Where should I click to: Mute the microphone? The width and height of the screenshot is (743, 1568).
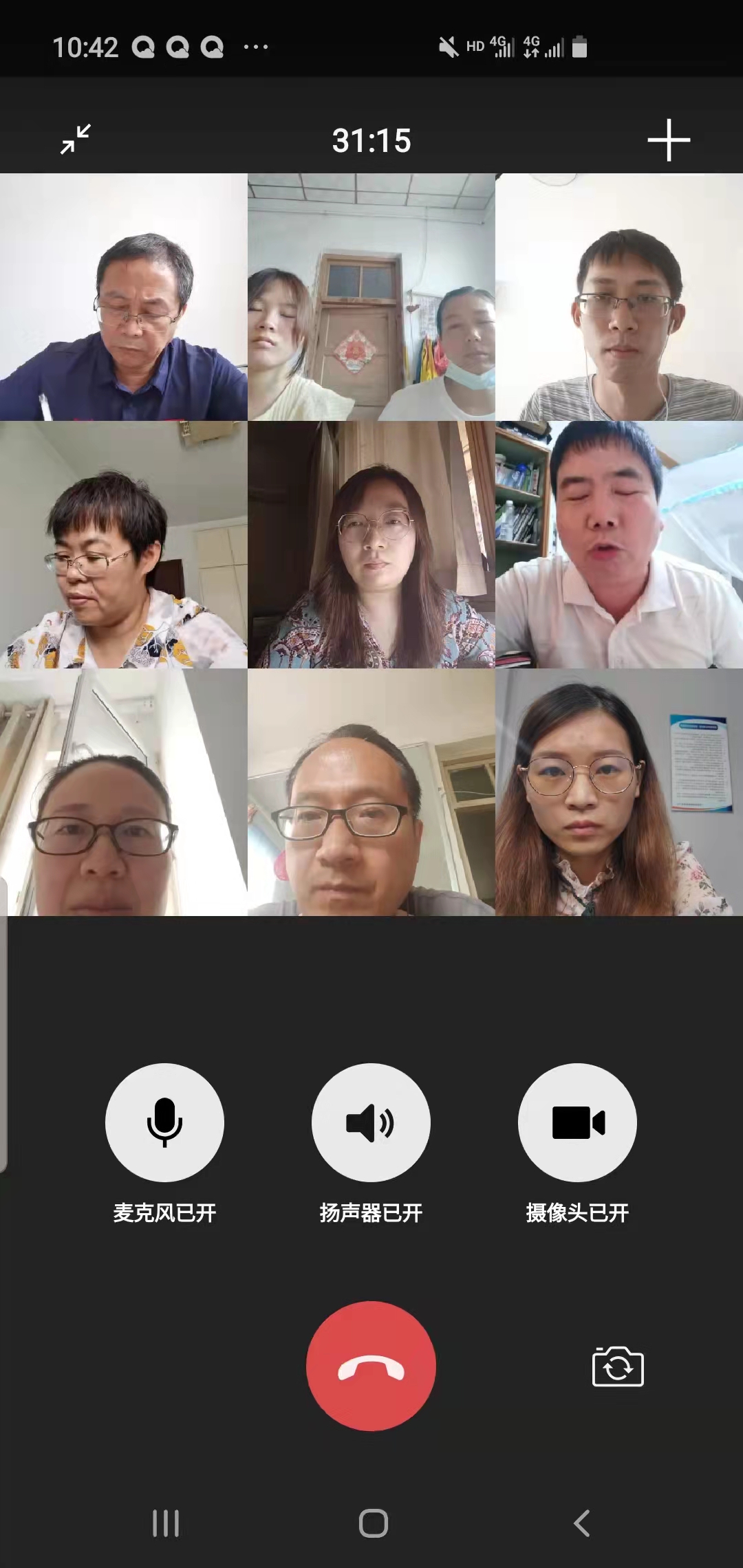click(x=164, y=1122)
